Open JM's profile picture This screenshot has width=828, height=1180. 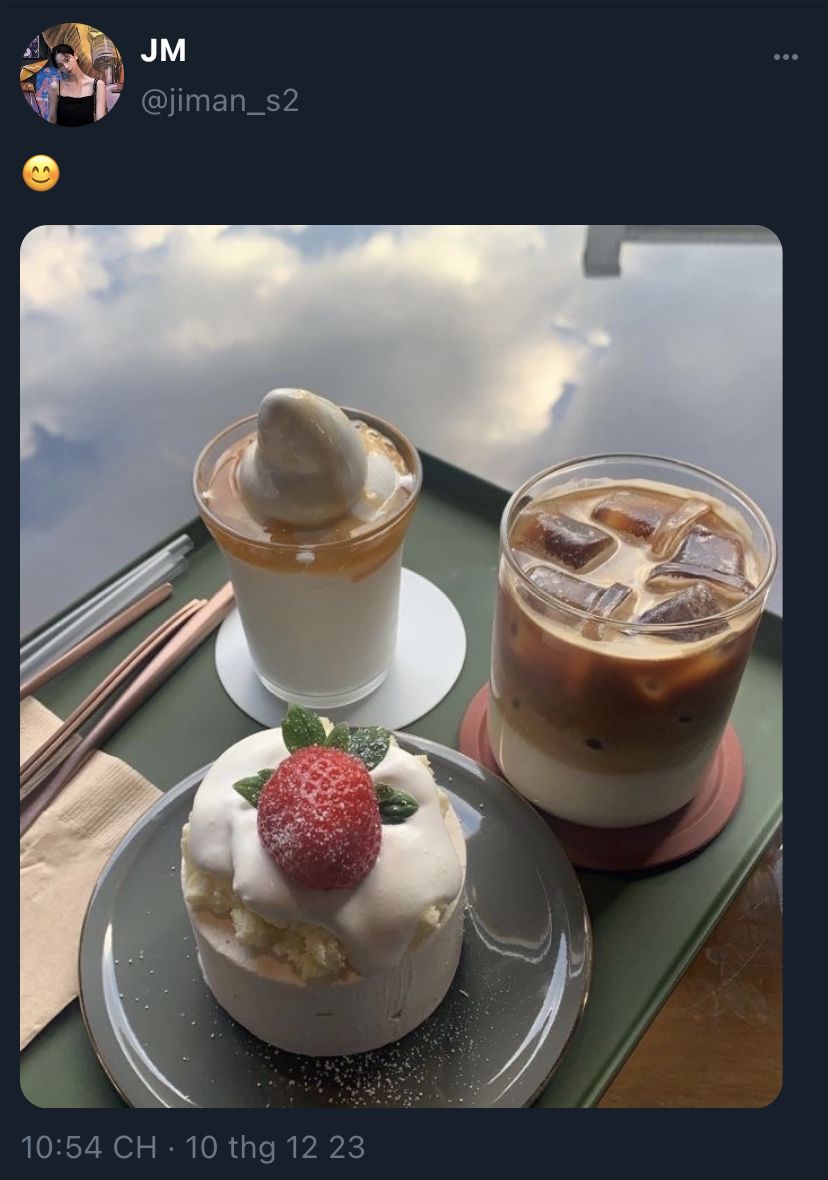click(71, 75)
